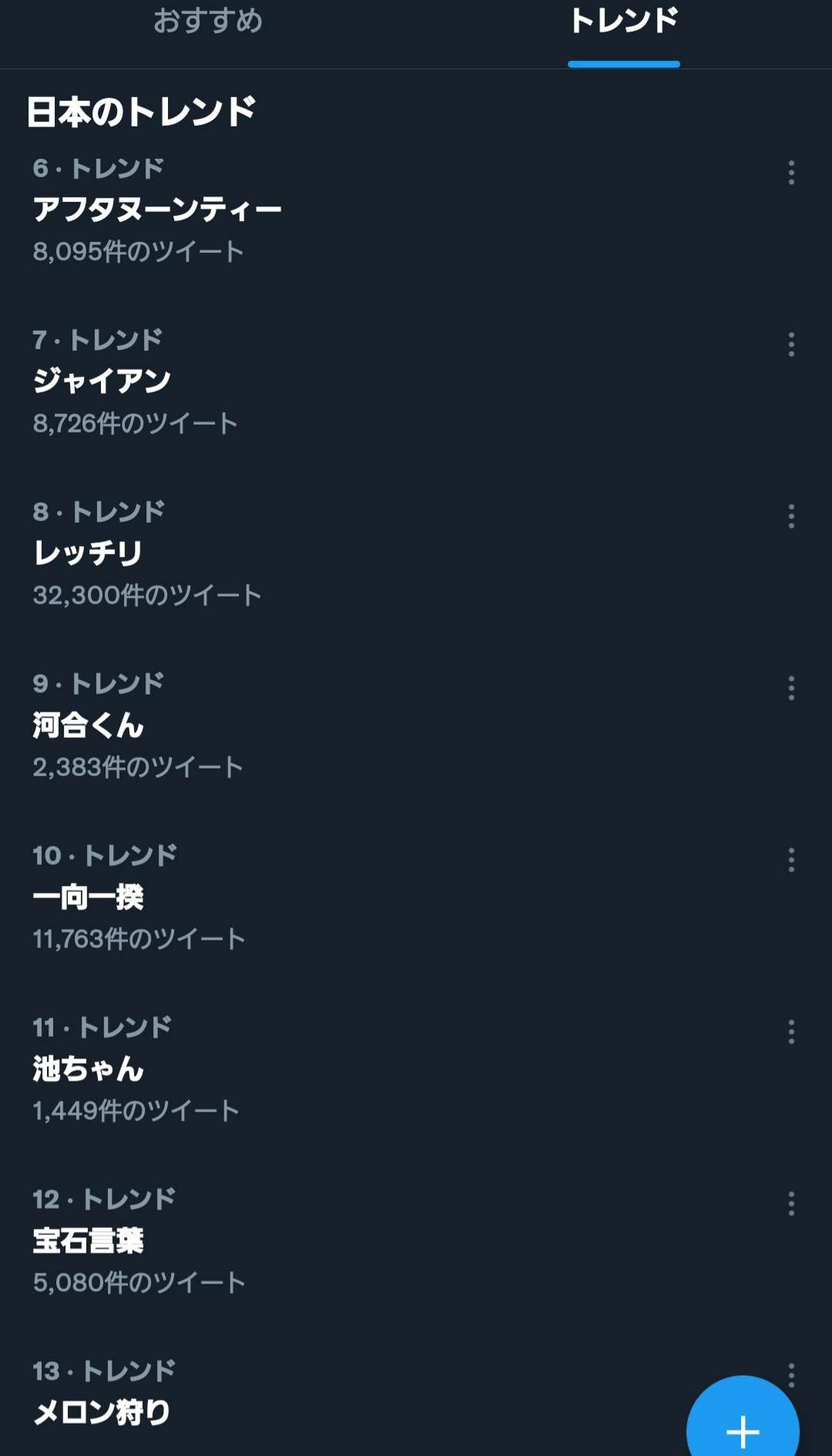Open more options for レッチリ
This screenshot has height=1456, width=832.
coord(791,516)
